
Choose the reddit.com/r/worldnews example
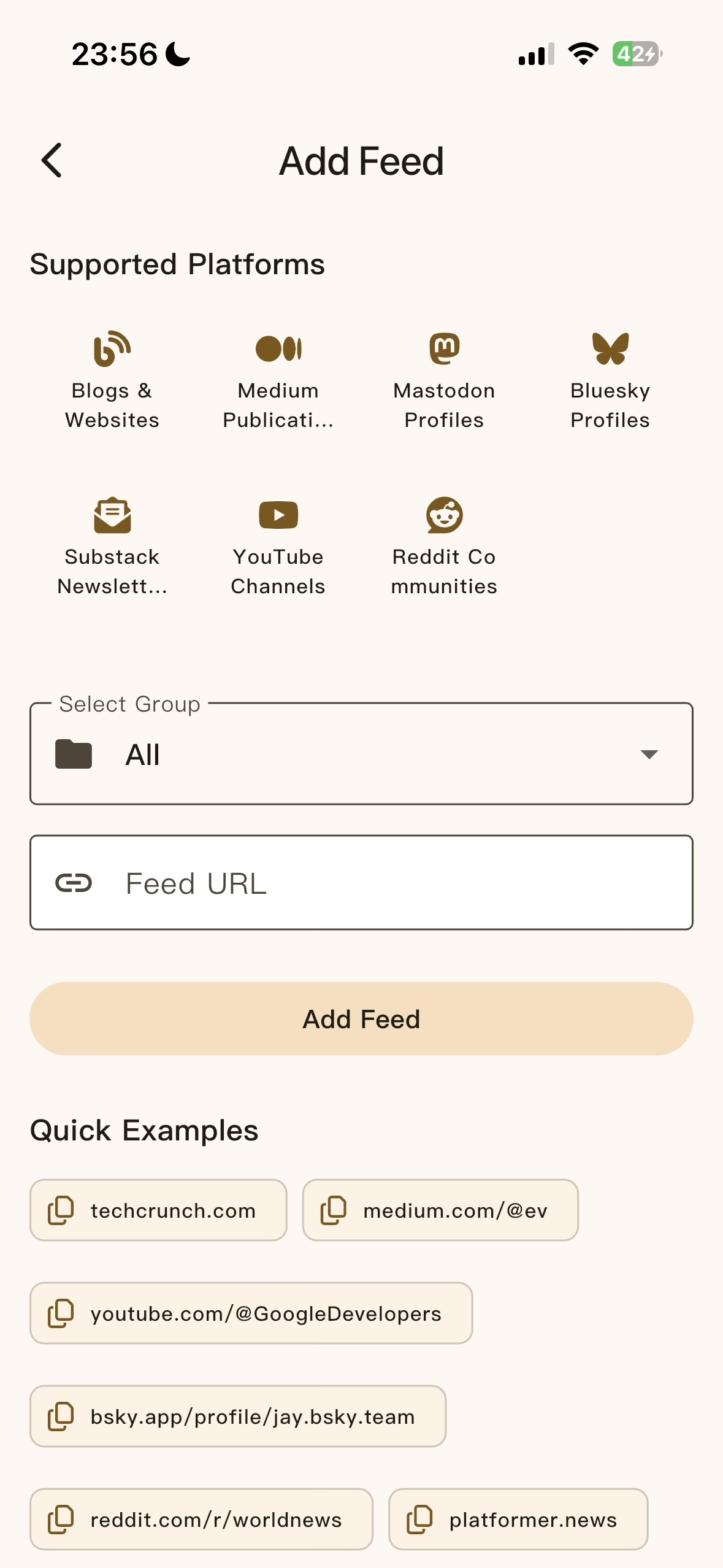tap(201, 1520)
